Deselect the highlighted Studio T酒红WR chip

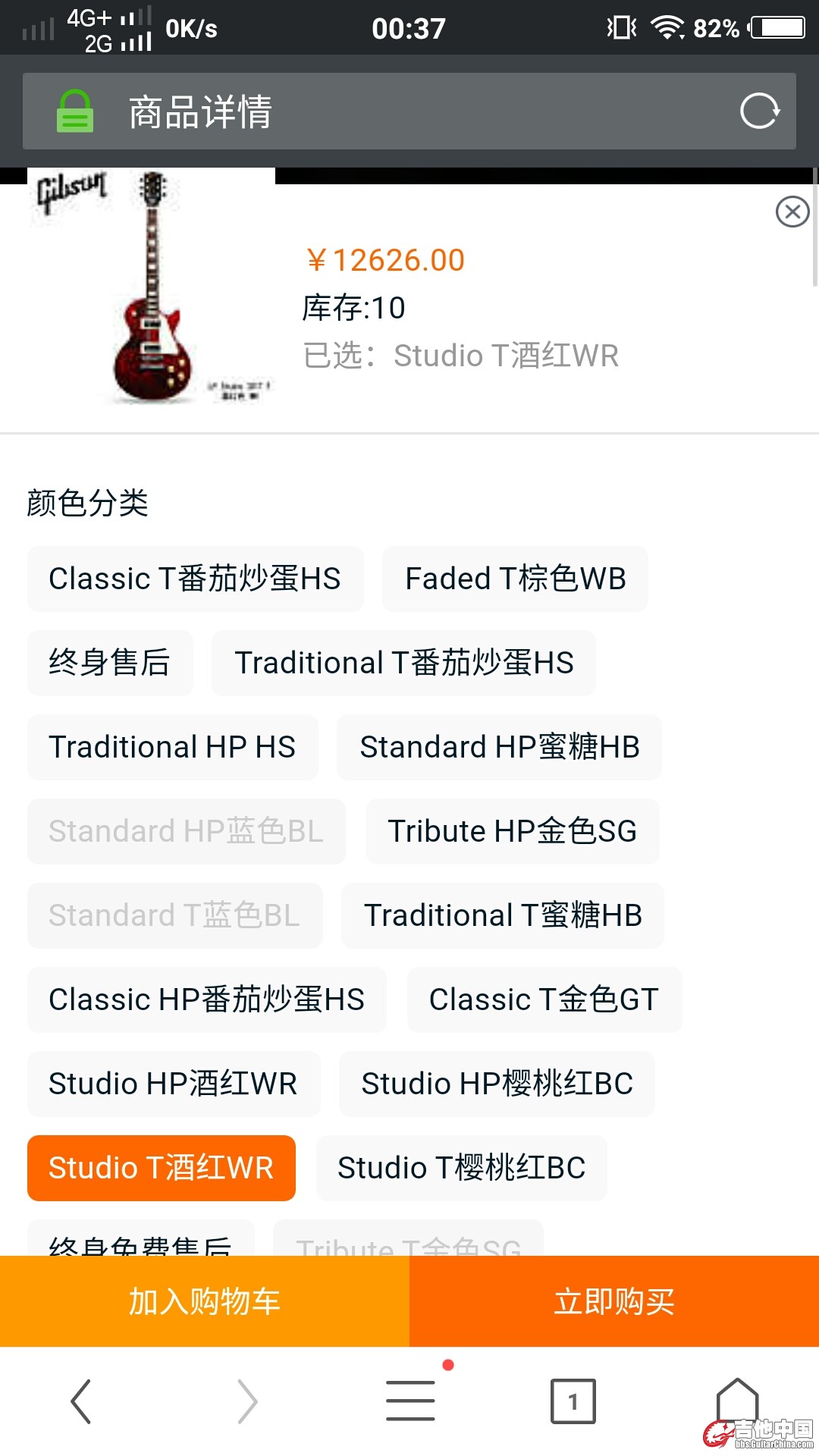[161, 1168]
